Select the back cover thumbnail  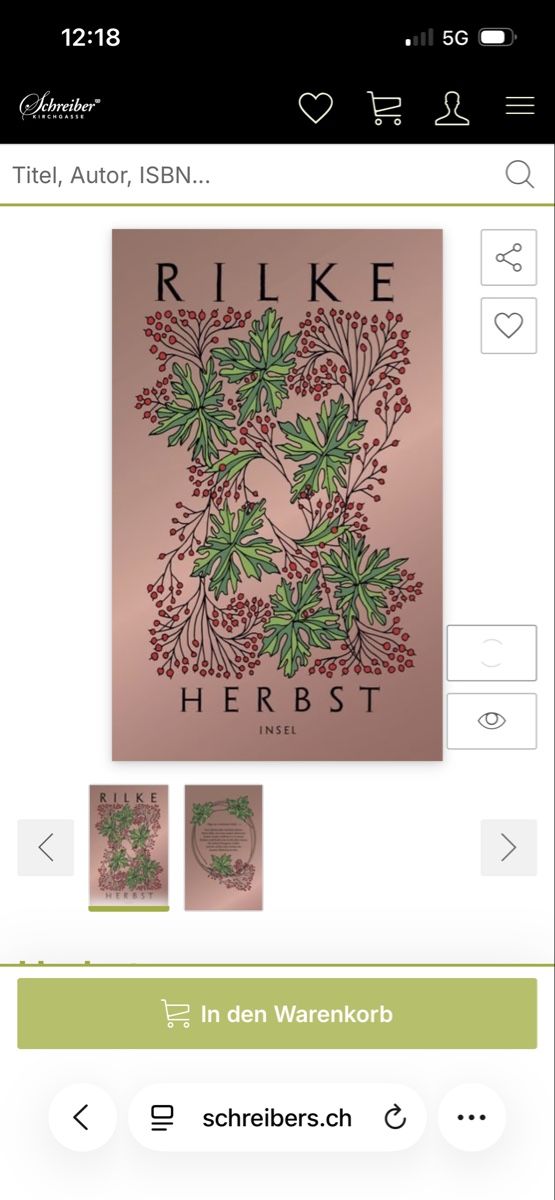pos(223,847)
